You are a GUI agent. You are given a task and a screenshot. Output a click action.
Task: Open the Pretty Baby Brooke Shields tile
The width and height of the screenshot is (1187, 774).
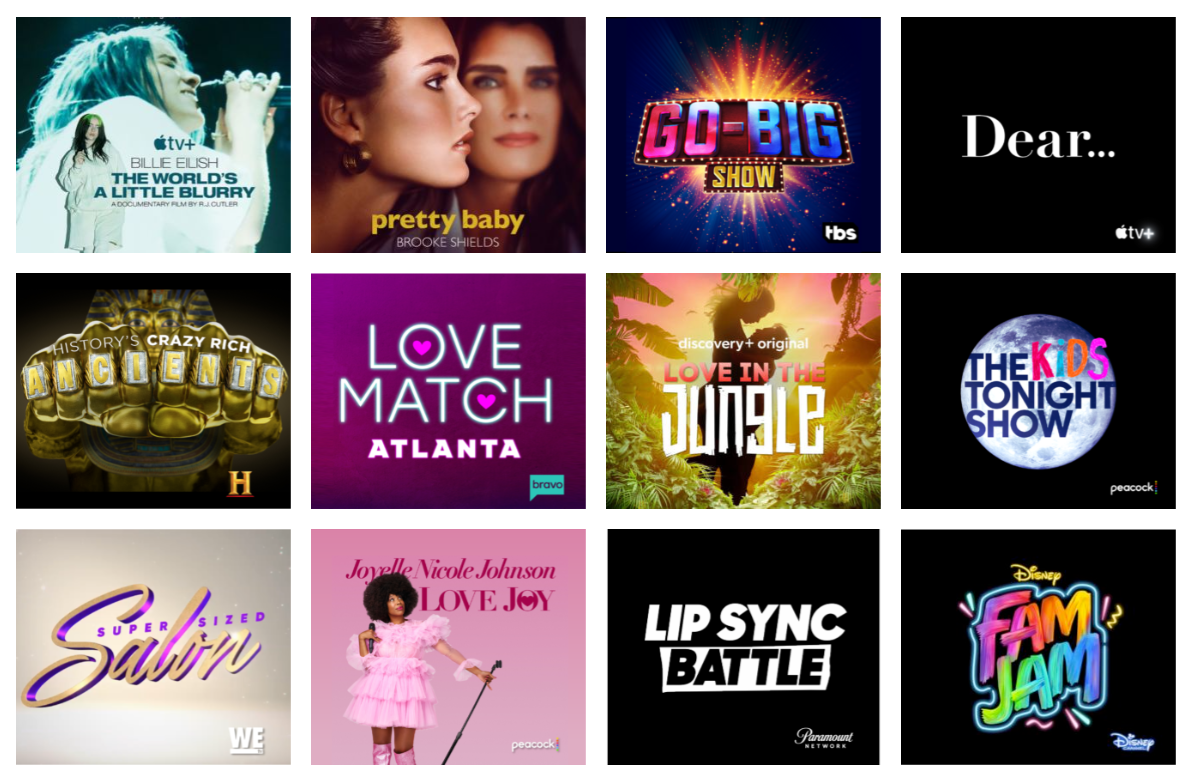(x=448, y=135)
